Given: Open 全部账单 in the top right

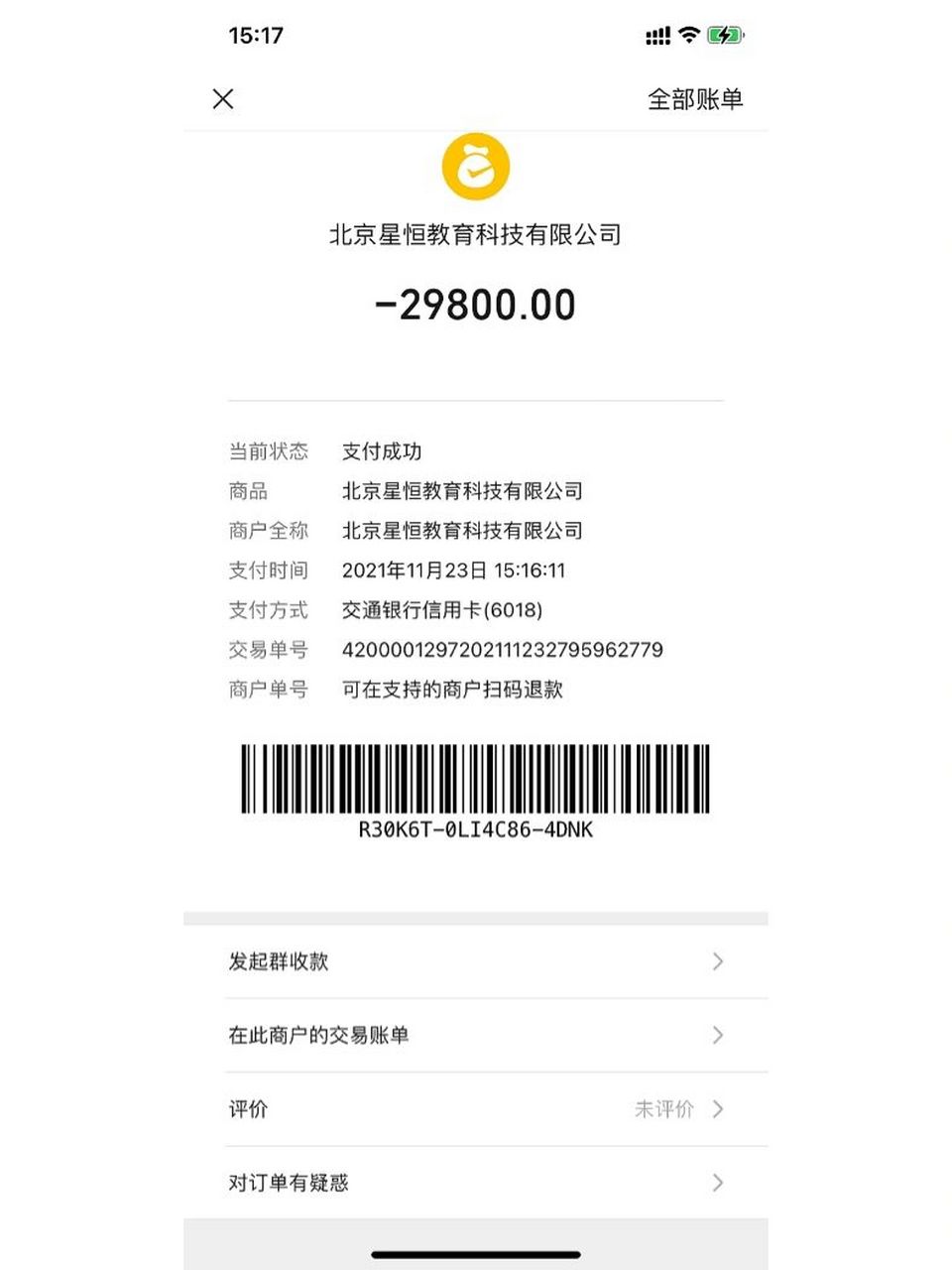Looking at the screenshot, I should pyautogui.click(x=697, y=99).
